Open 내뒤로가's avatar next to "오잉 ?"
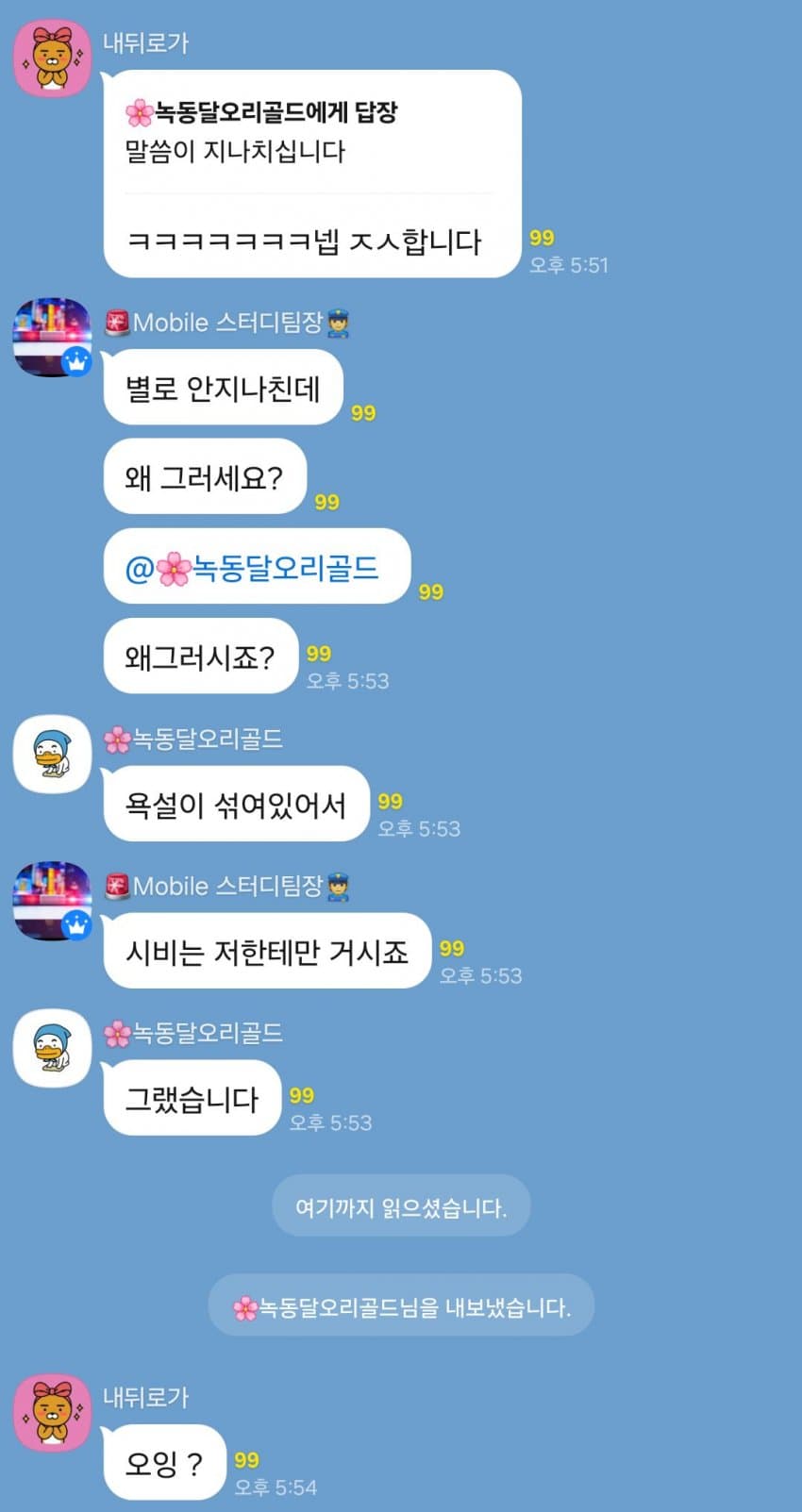 pyautogui.click(x=52, y=1412)
